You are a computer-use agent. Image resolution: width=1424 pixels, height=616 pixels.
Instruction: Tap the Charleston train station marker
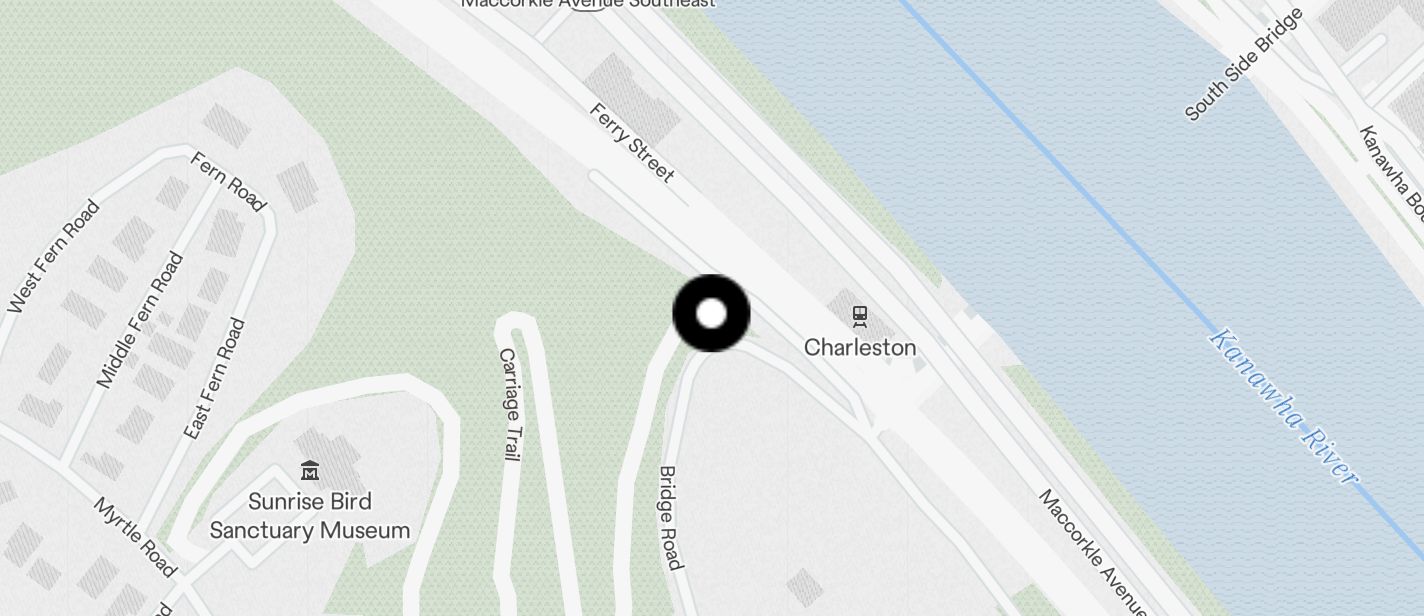coord(859,317)
